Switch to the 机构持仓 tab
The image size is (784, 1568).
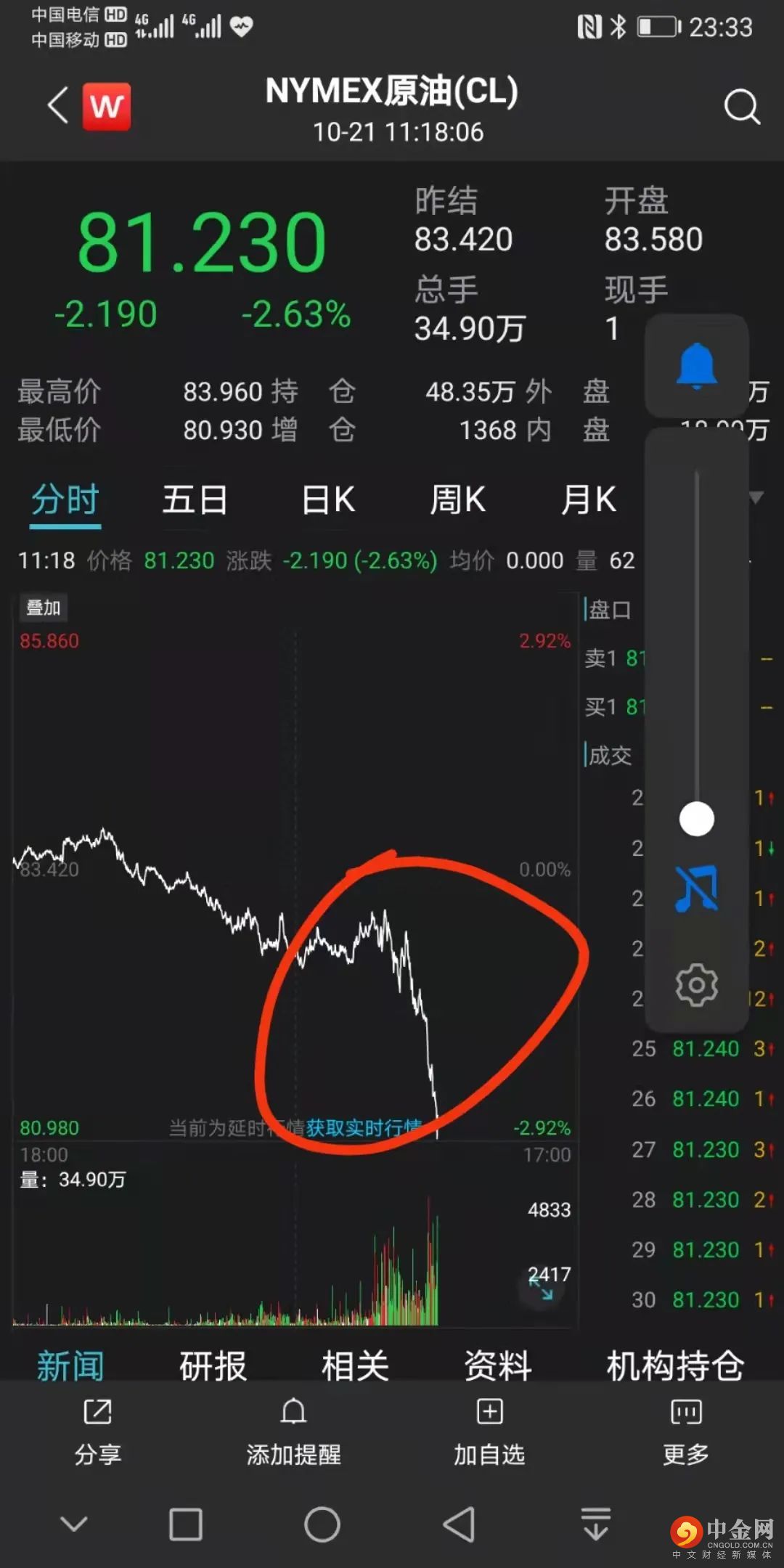[675, 1366]
